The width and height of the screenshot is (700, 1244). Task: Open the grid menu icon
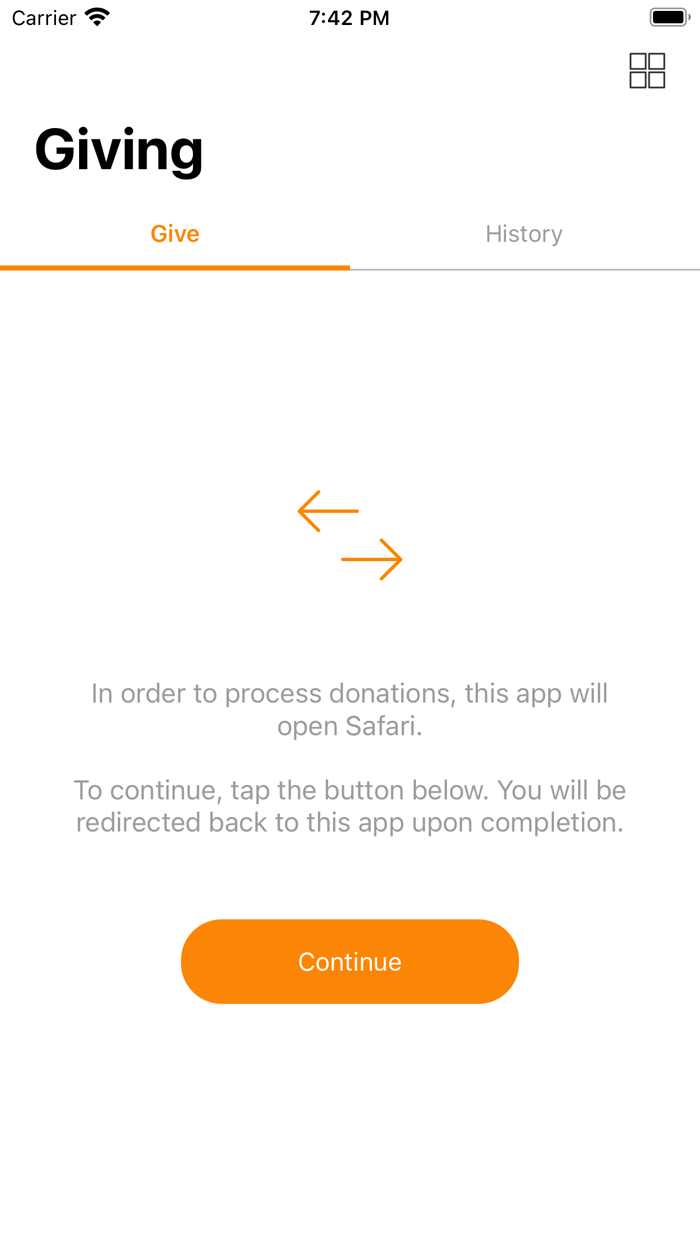[x=647, y=71]
